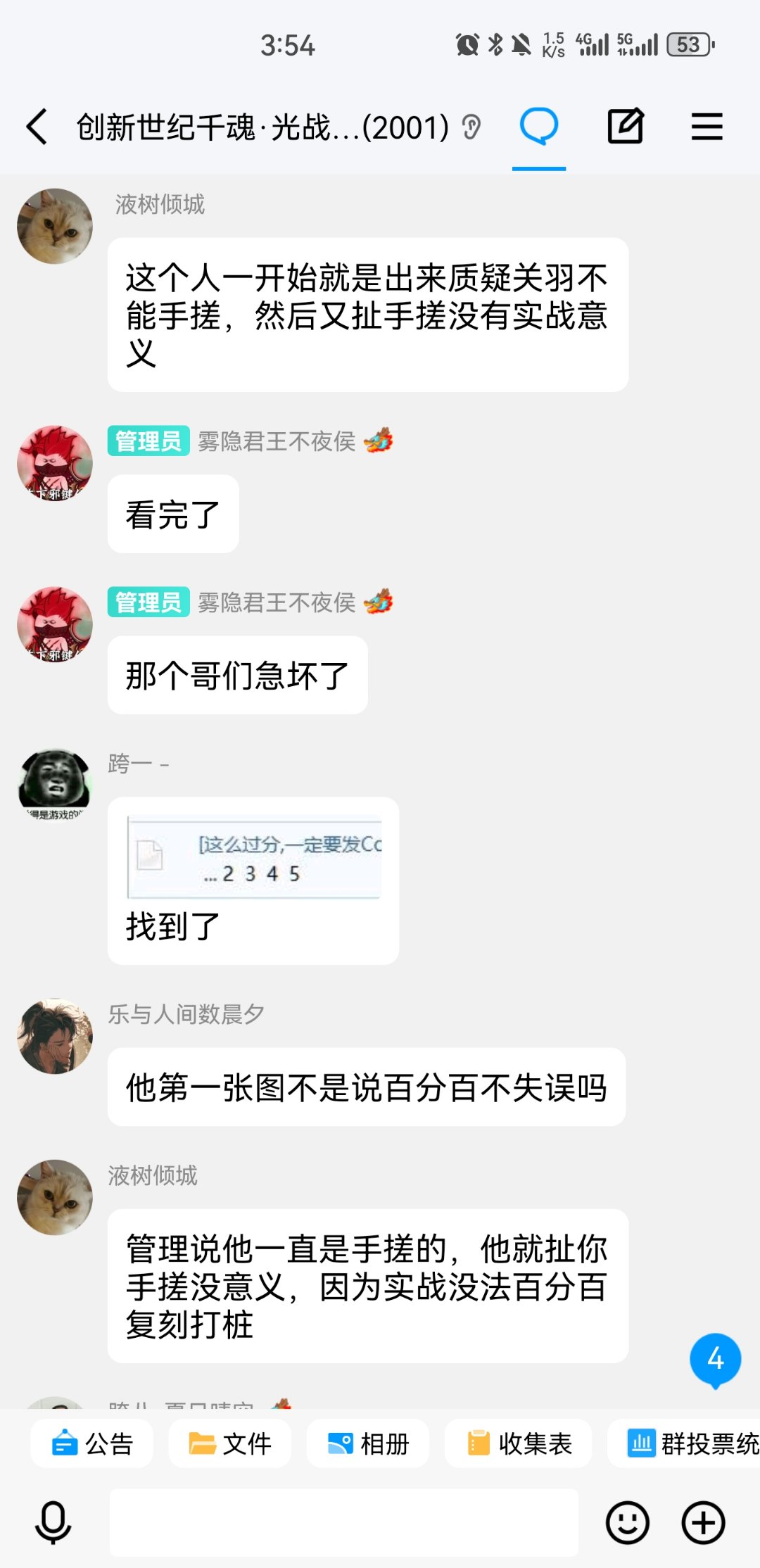Open 群投票 group poll shortcut

(684, 1443)
